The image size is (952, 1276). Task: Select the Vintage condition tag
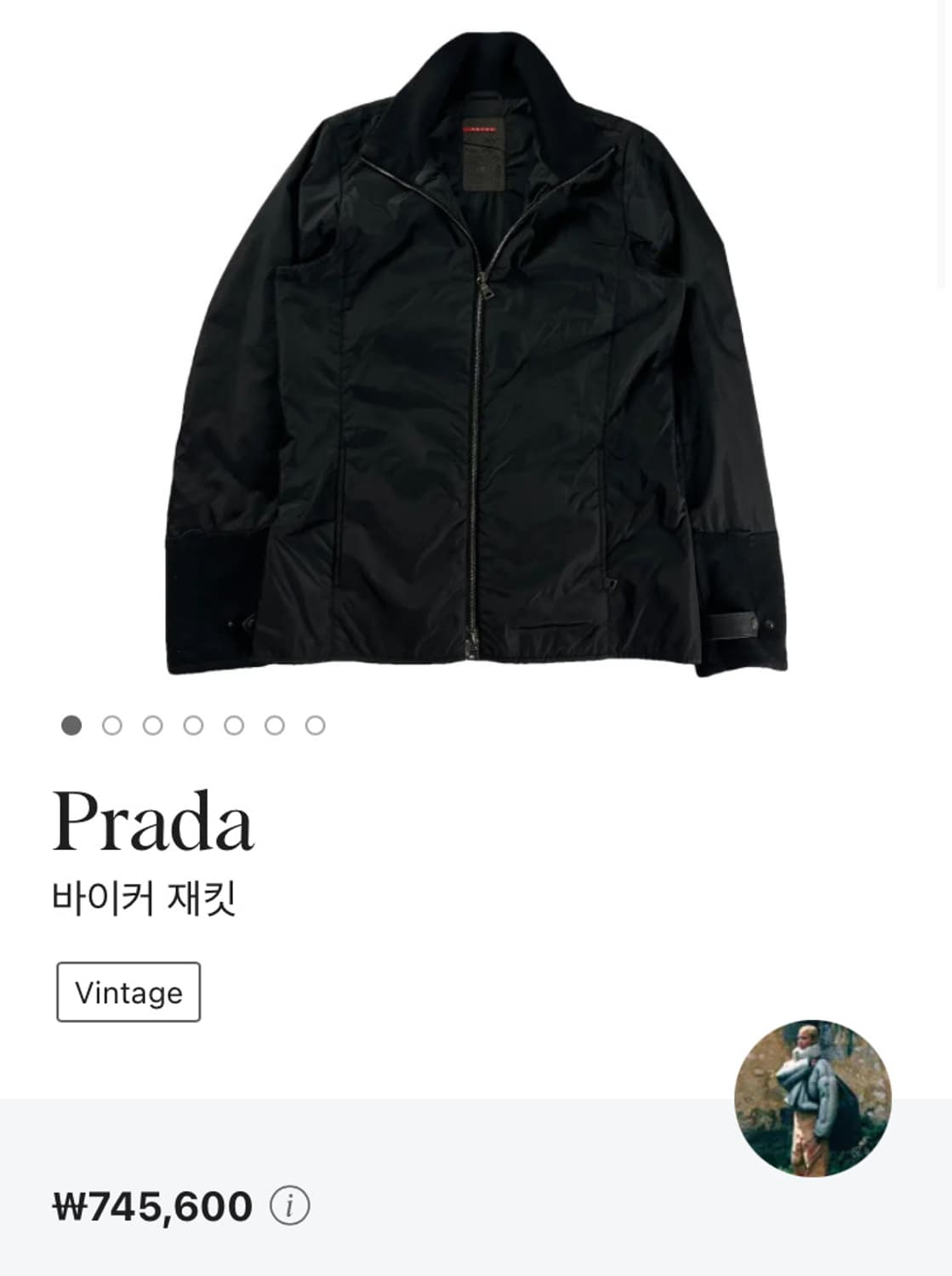128,990
